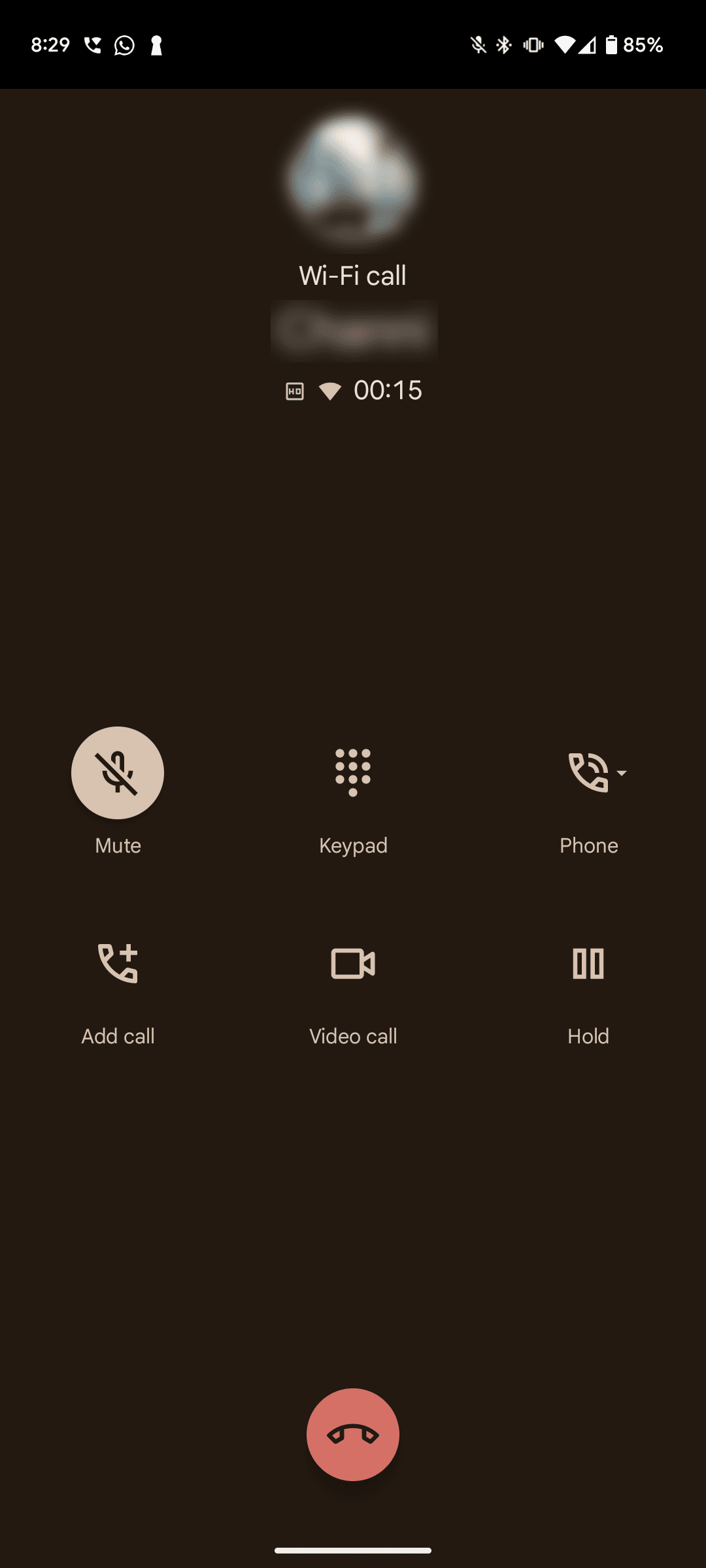706x1568 pixels.
Task: End the call with the red hang-up button
Action: (x=353, y=1435)
